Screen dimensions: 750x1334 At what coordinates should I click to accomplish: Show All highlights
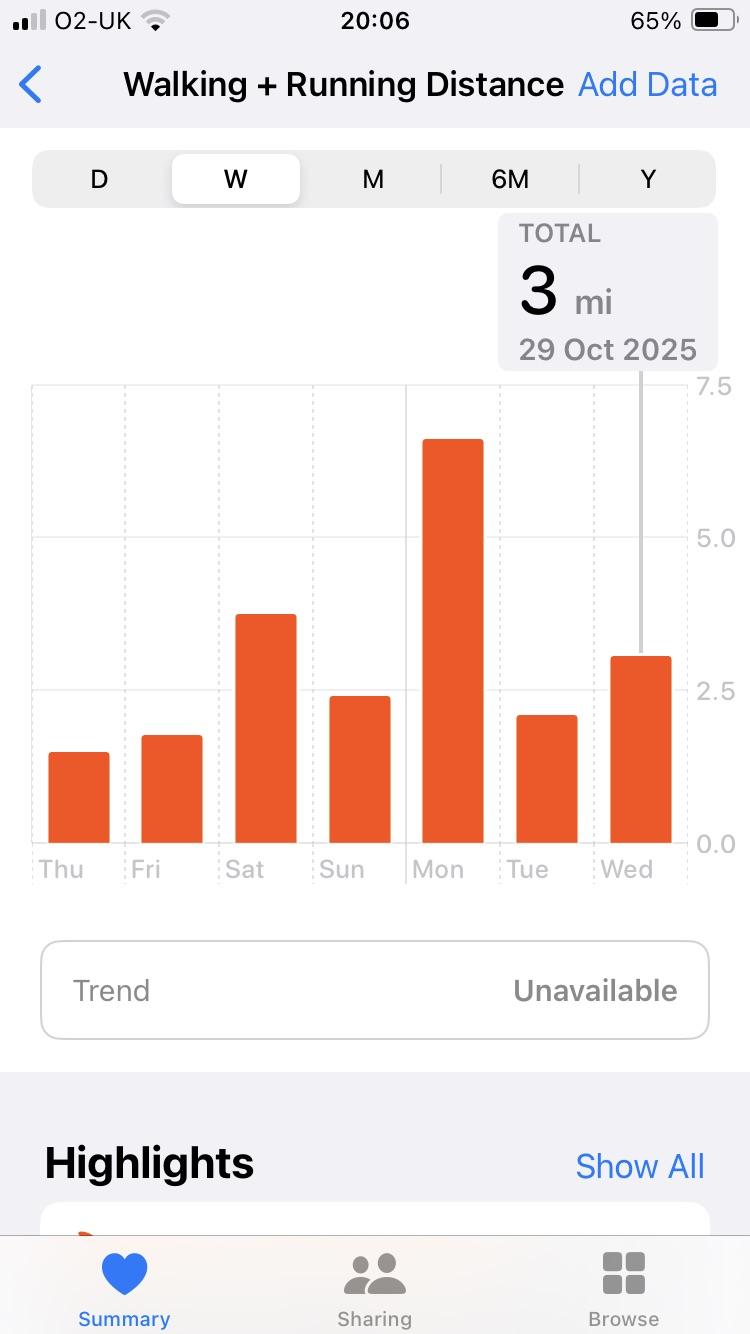pos(640,1166)
